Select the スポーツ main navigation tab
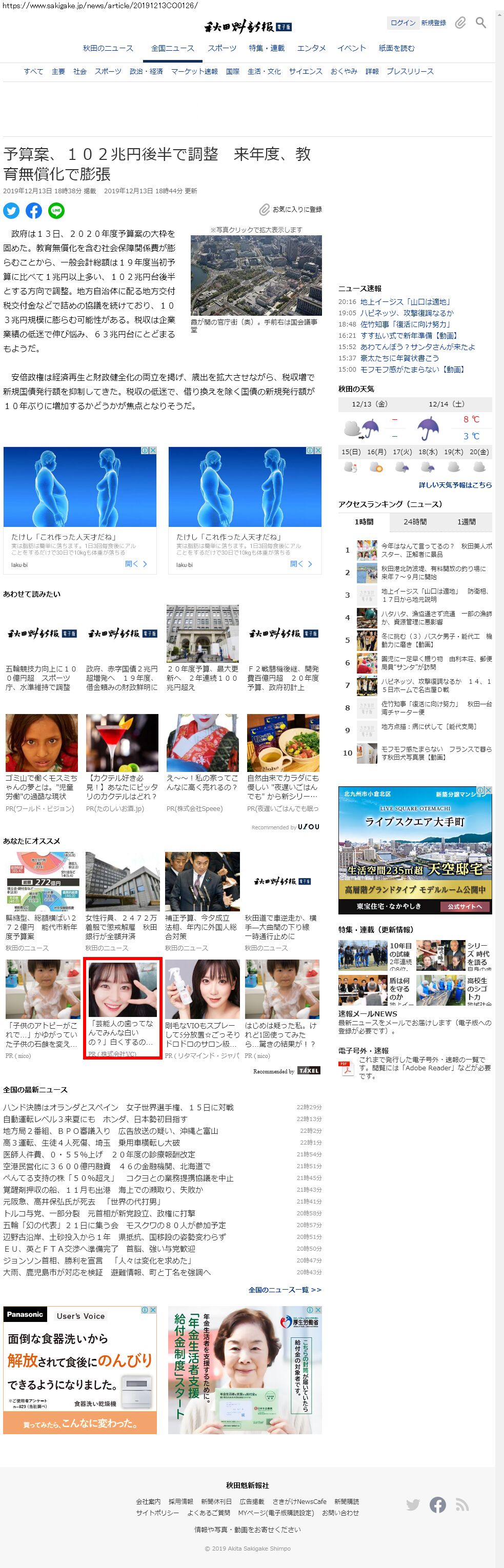This screenshot has height=1568, width=504. coord(221,48)
